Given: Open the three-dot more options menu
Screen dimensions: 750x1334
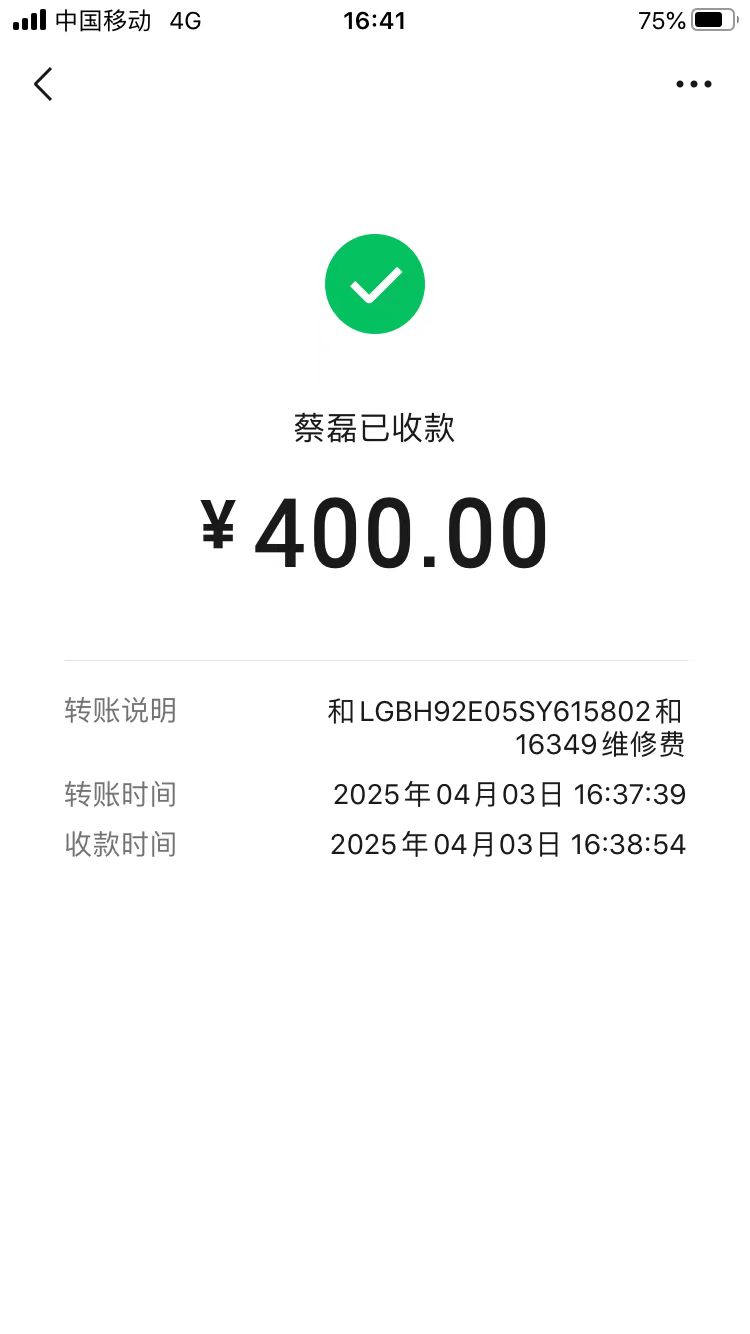Looking at the screenshot, I should (693, 84).
